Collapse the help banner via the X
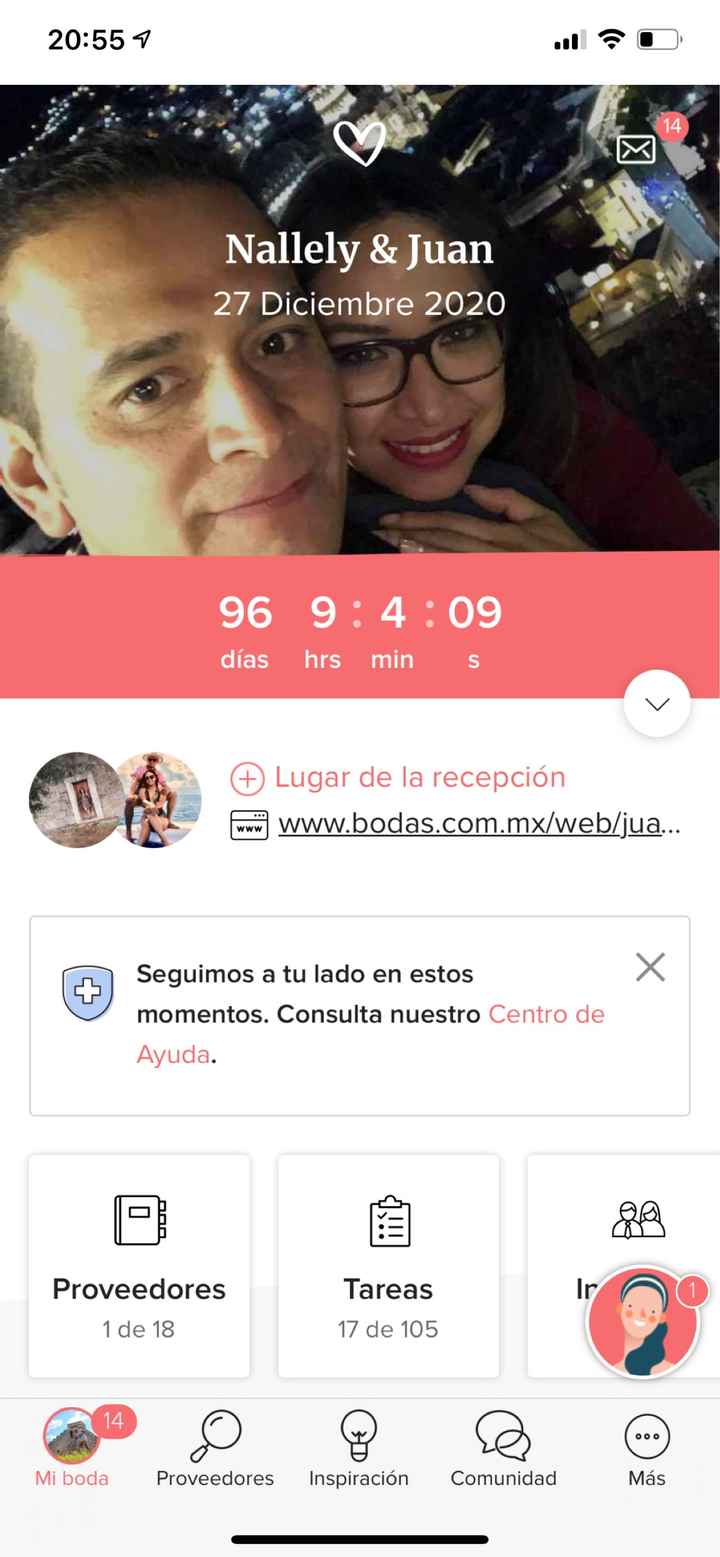Image resolution: width=720 pixels, height=1557 pixels. [650, 967]
